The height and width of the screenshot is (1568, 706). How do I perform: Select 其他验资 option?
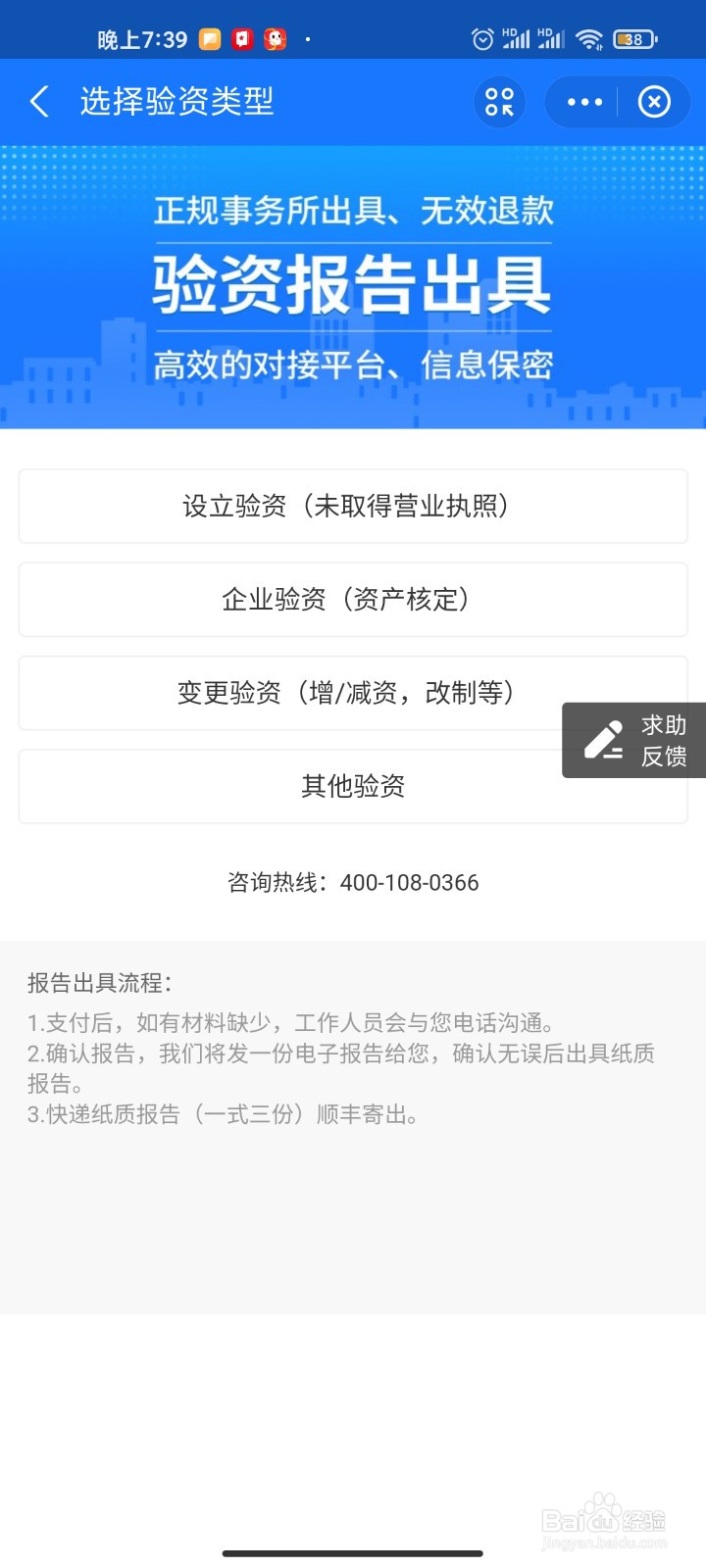coord(353,786)
